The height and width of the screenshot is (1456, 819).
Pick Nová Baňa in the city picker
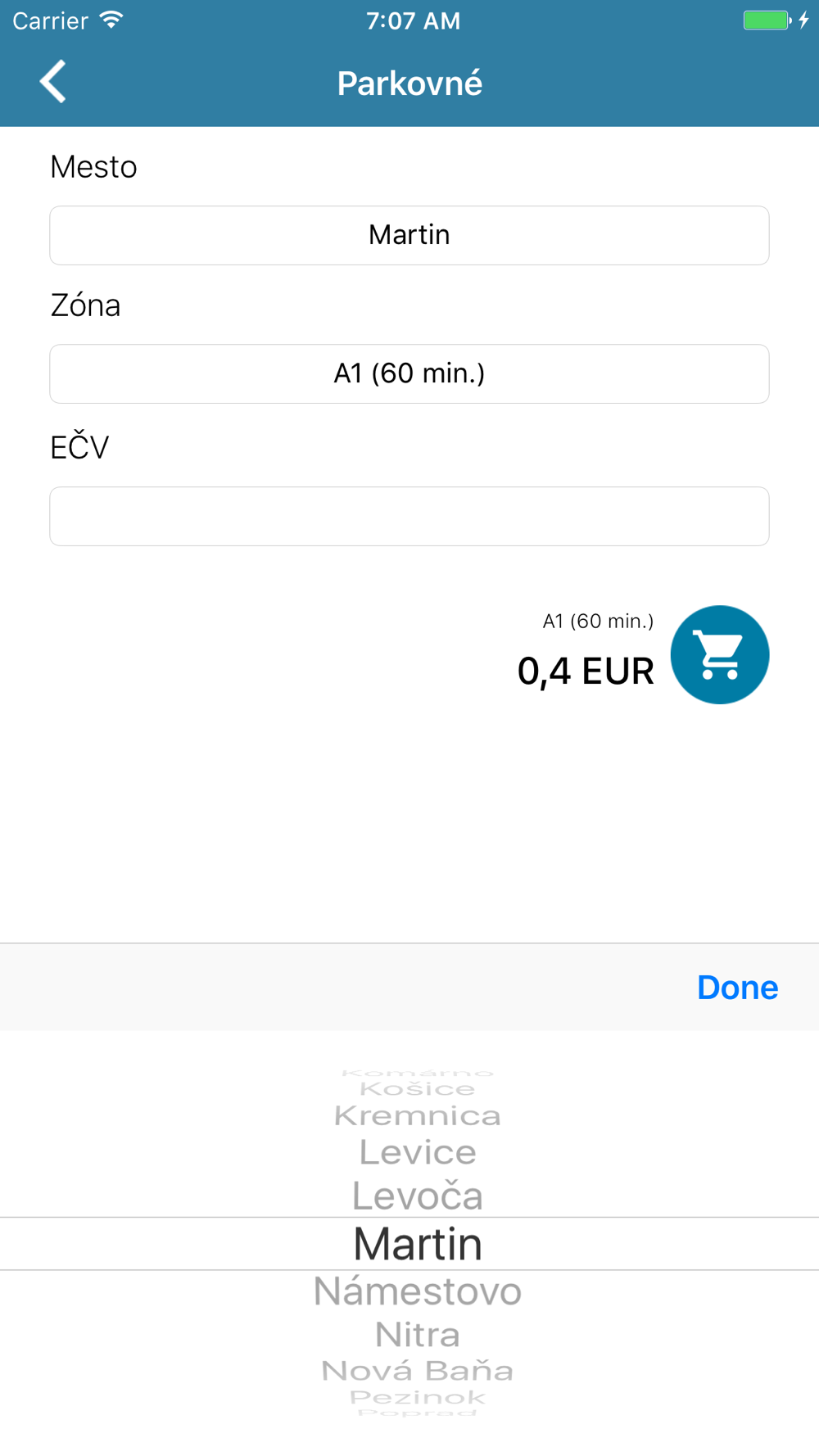pos(417,1370)
